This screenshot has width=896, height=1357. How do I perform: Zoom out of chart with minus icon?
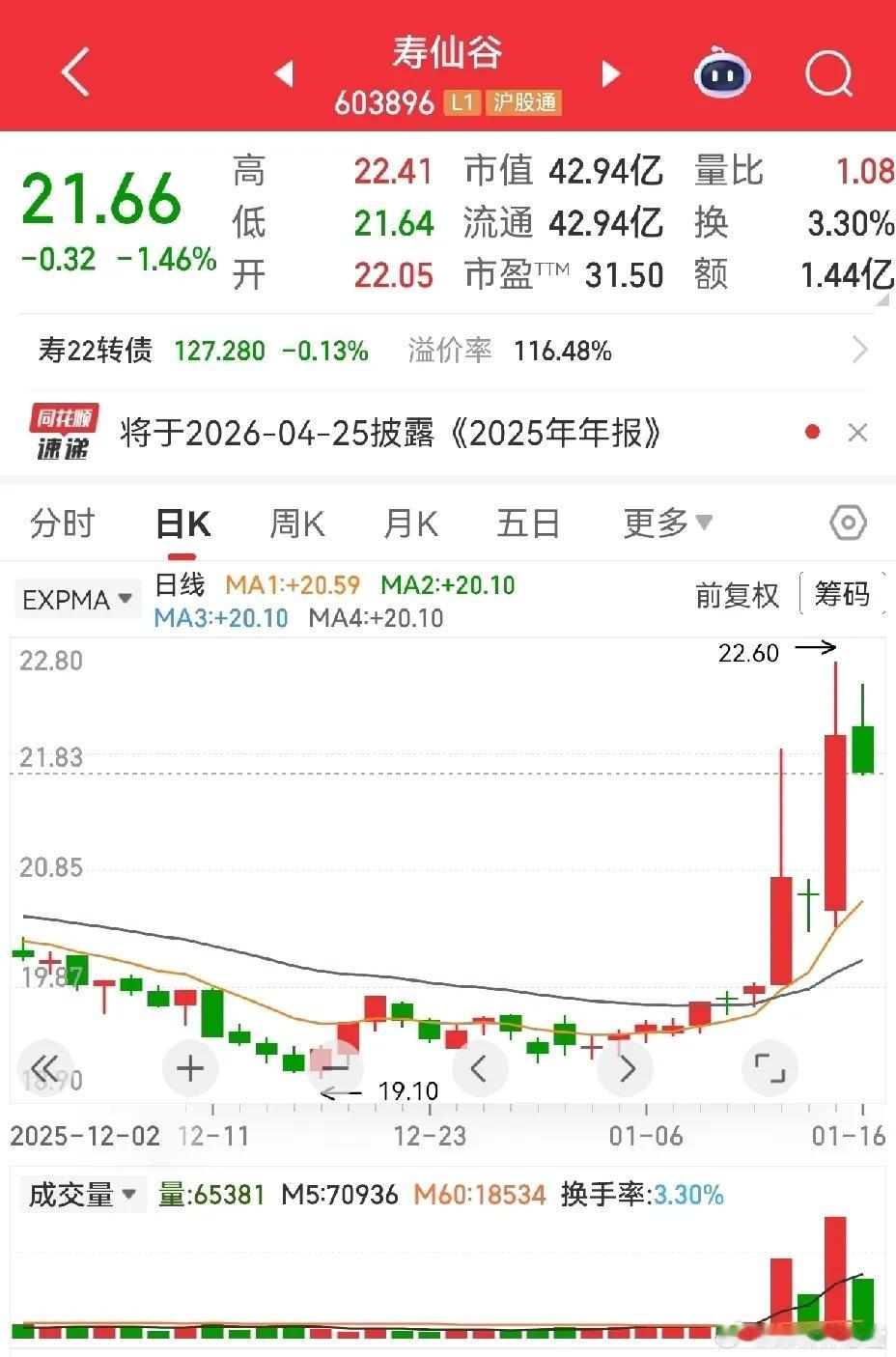click(335, 1068)
